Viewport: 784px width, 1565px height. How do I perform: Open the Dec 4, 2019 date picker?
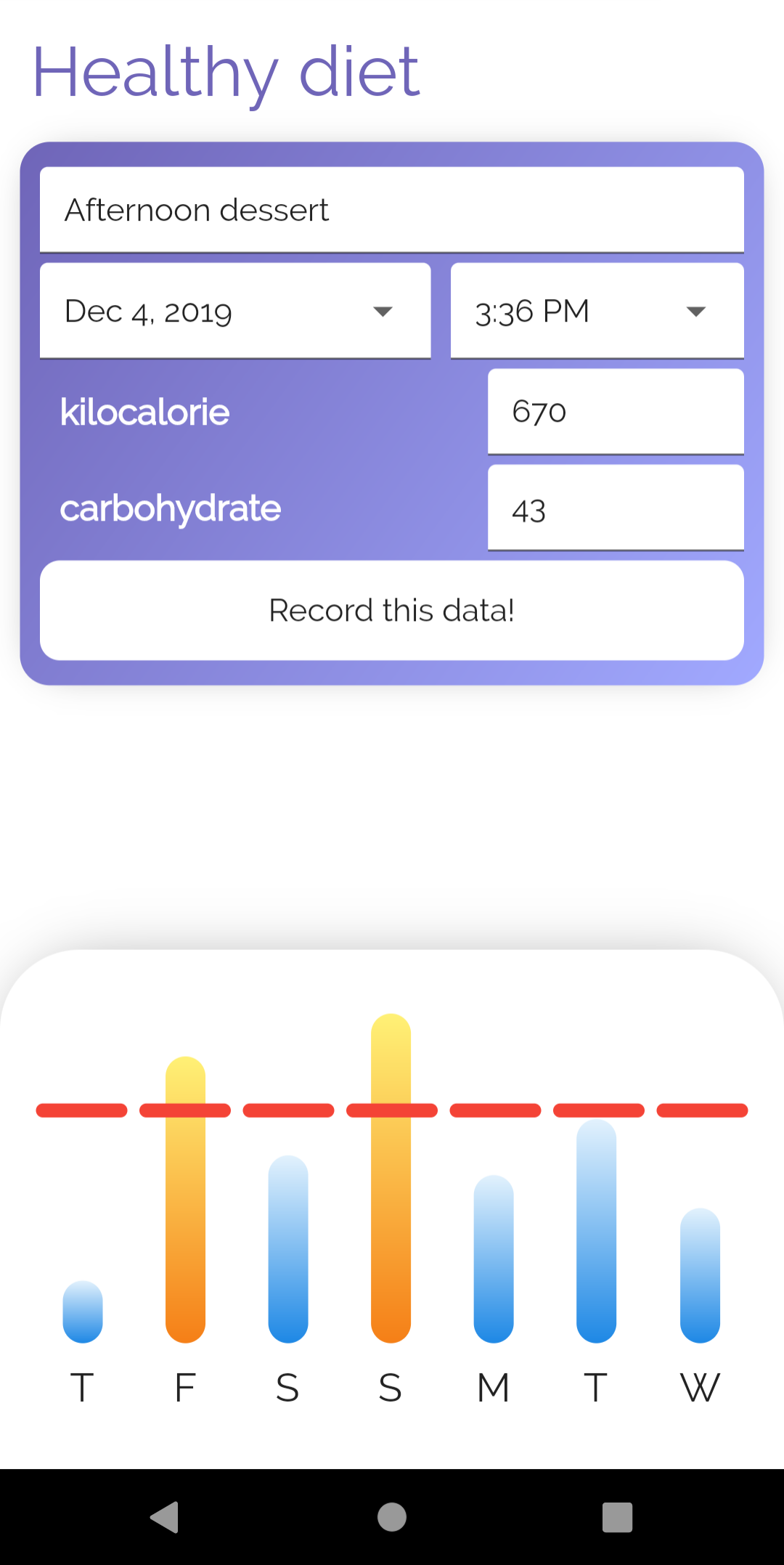235,312
